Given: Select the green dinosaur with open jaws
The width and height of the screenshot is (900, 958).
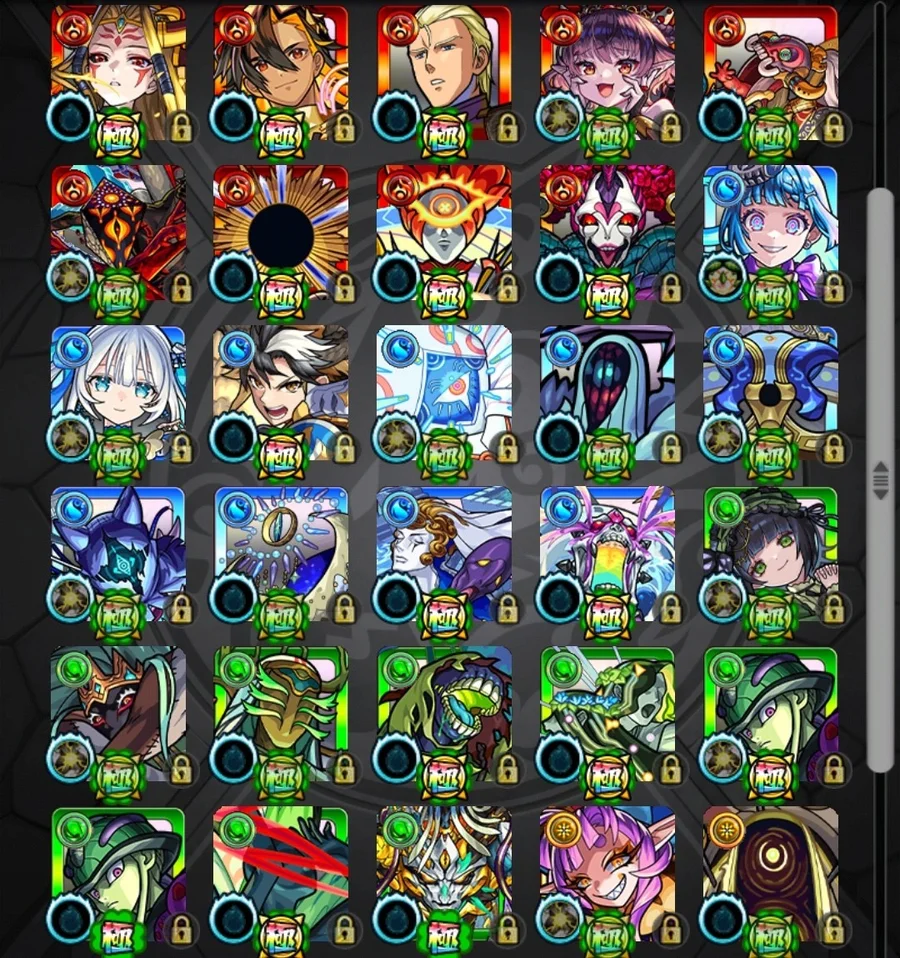Looking at the screenshot, I should coord(444,713).
